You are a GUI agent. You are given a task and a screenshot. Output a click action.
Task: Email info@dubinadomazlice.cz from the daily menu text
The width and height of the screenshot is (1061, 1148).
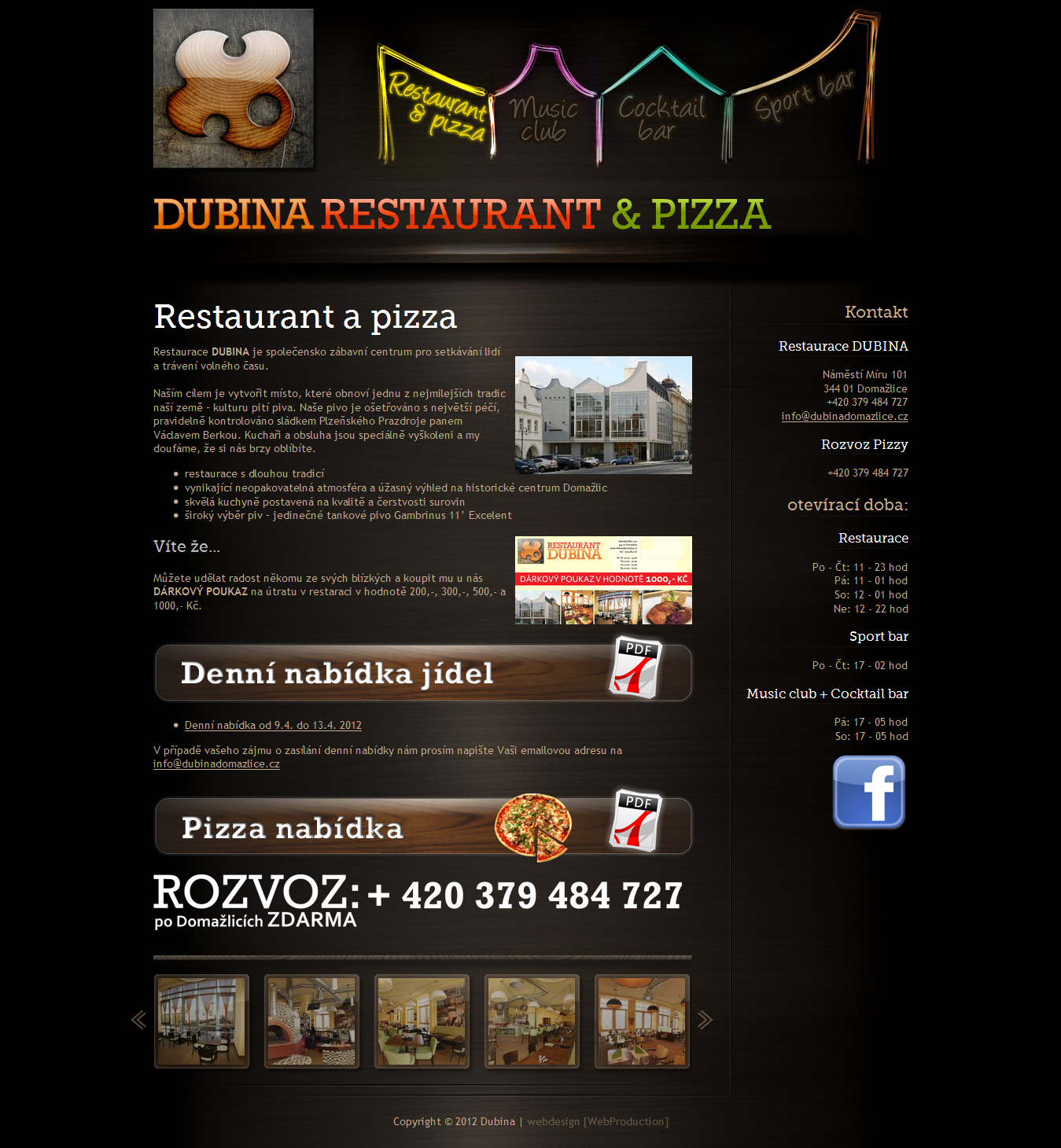pos(216,763)
